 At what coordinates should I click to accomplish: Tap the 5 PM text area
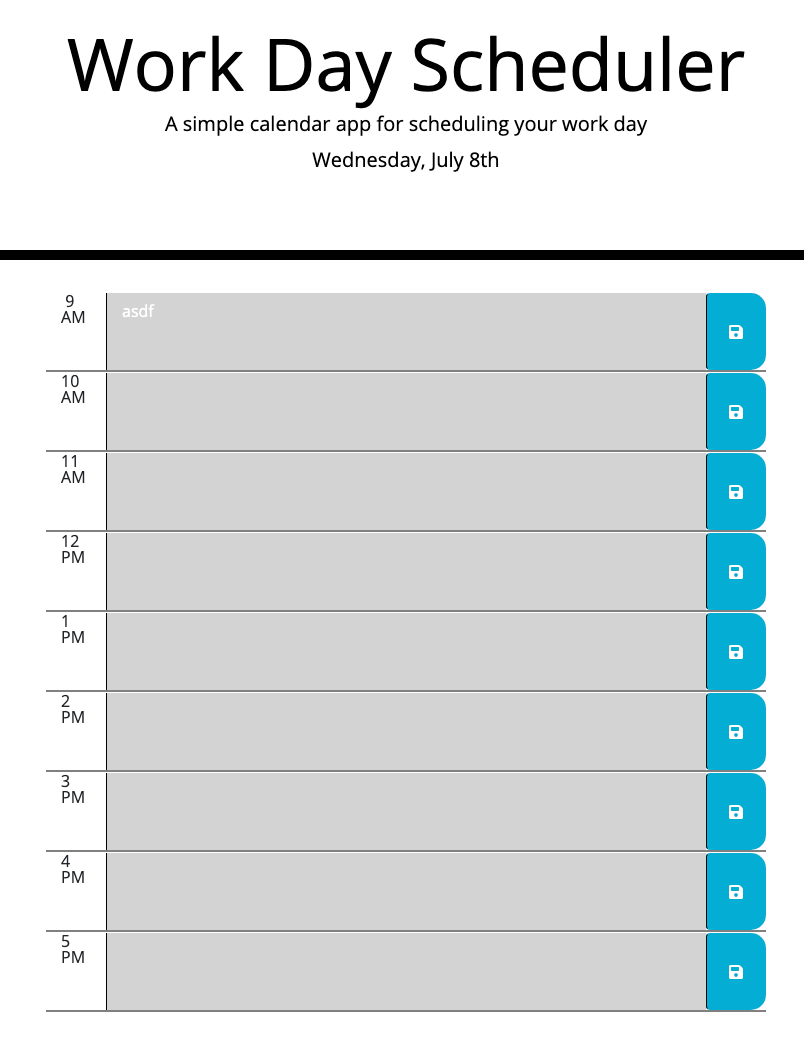407,971
